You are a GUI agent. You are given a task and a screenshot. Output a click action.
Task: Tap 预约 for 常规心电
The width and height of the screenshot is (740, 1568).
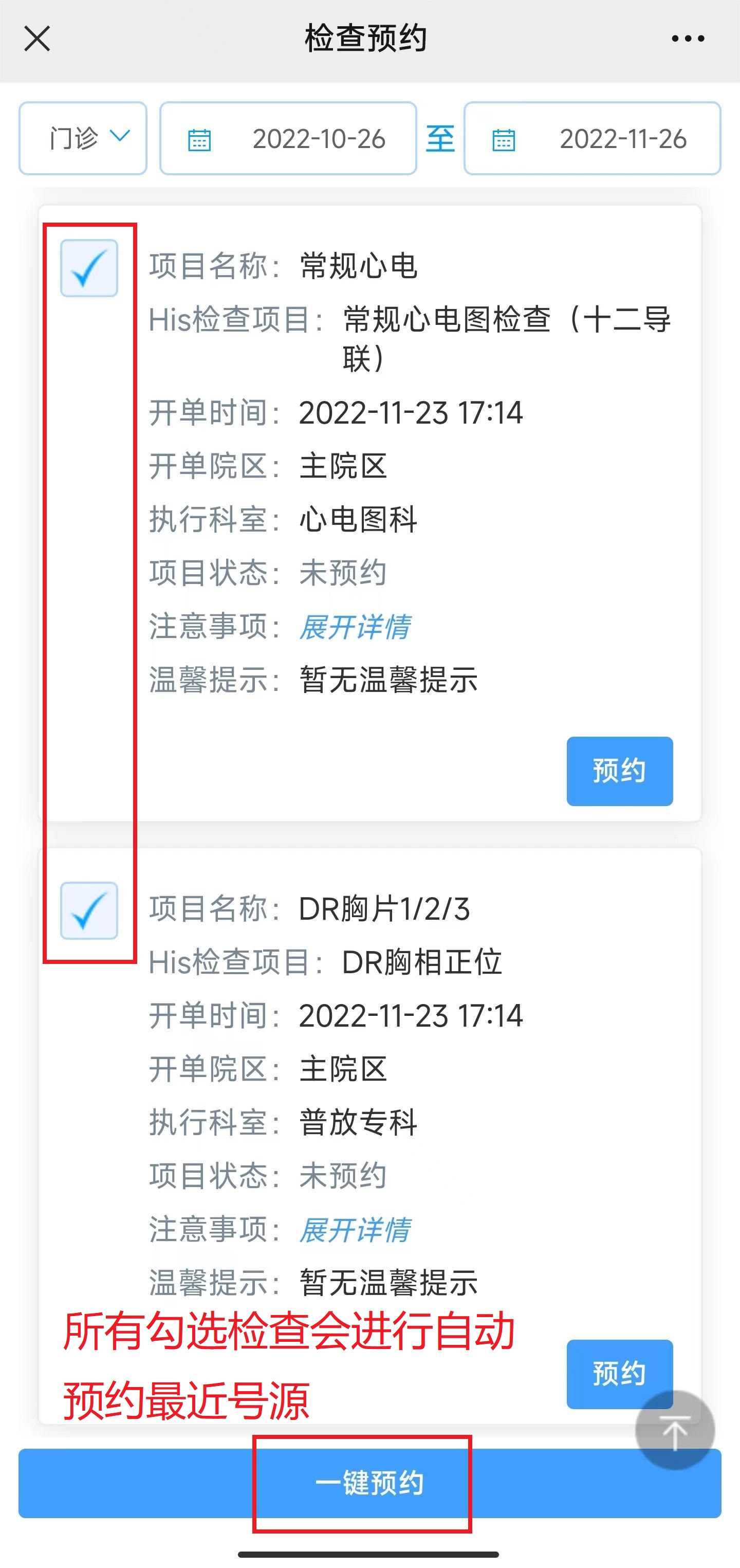619,771
